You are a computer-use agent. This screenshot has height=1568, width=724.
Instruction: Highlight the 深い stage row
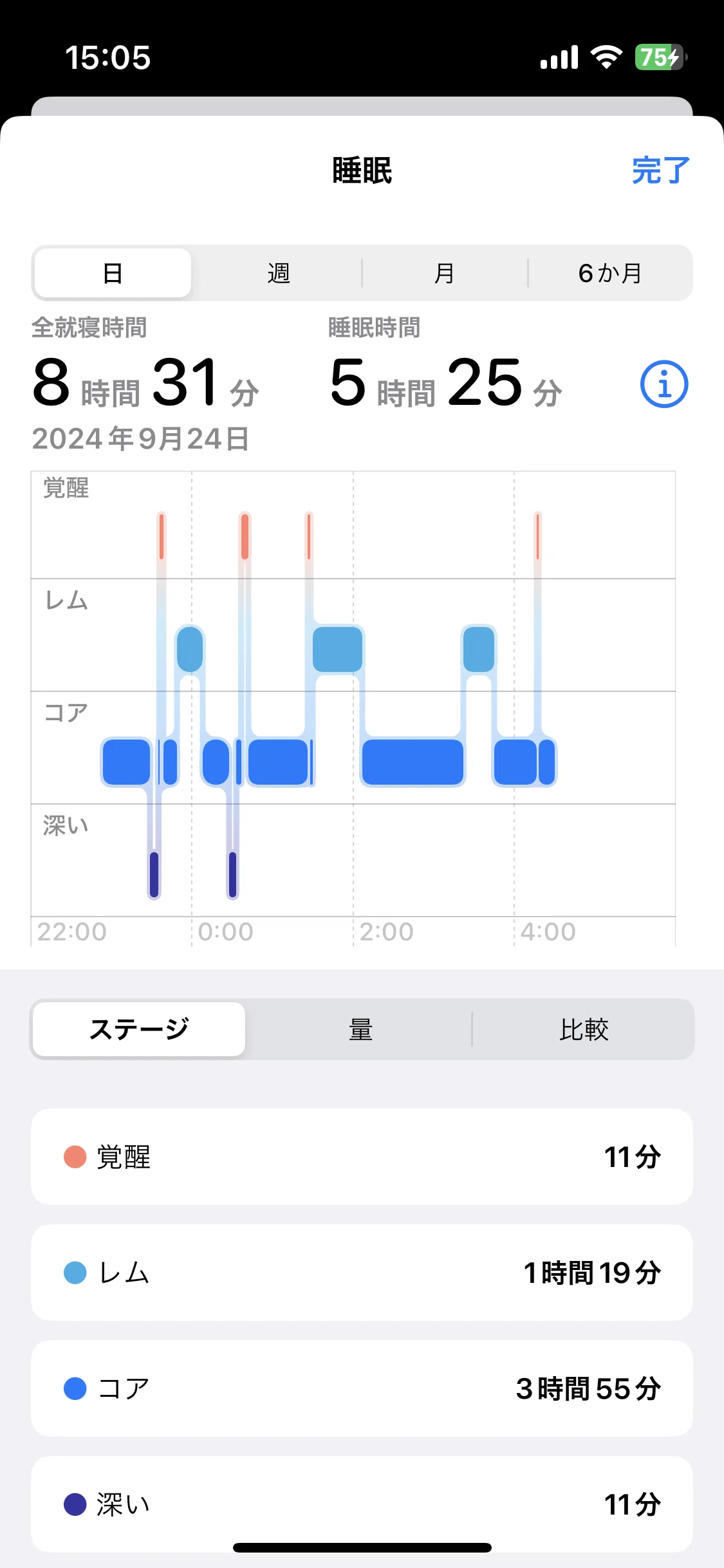[x=362, y=1504]
